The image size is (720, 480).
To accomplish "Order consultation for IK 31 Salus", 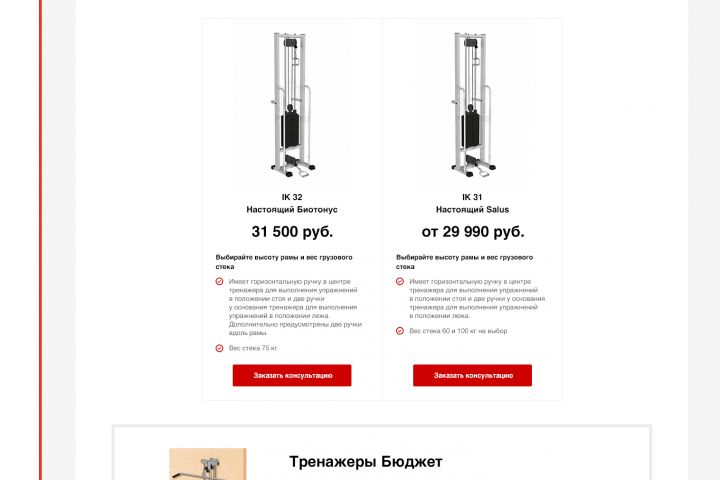I will [x=472, y=375].
